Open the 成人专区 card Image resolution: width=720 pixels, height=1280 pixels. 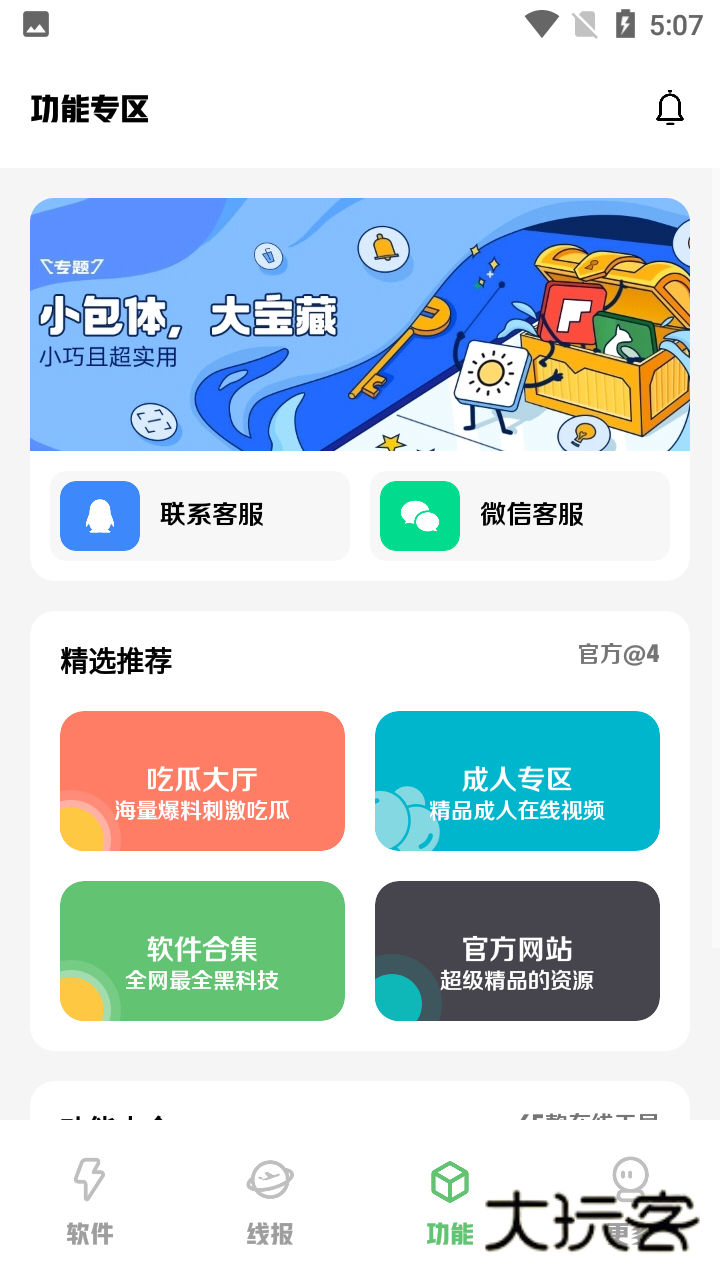click(x=517, y=780)
